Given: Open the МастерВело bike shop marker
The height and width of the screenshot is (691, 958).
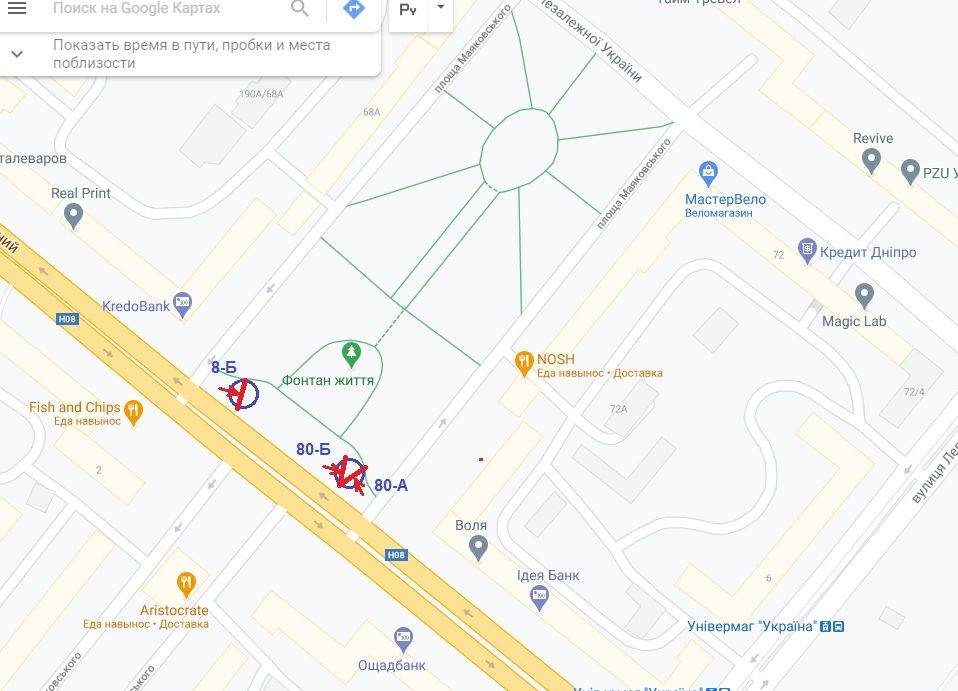Looking at the screenshot, I should click(708, 173).
